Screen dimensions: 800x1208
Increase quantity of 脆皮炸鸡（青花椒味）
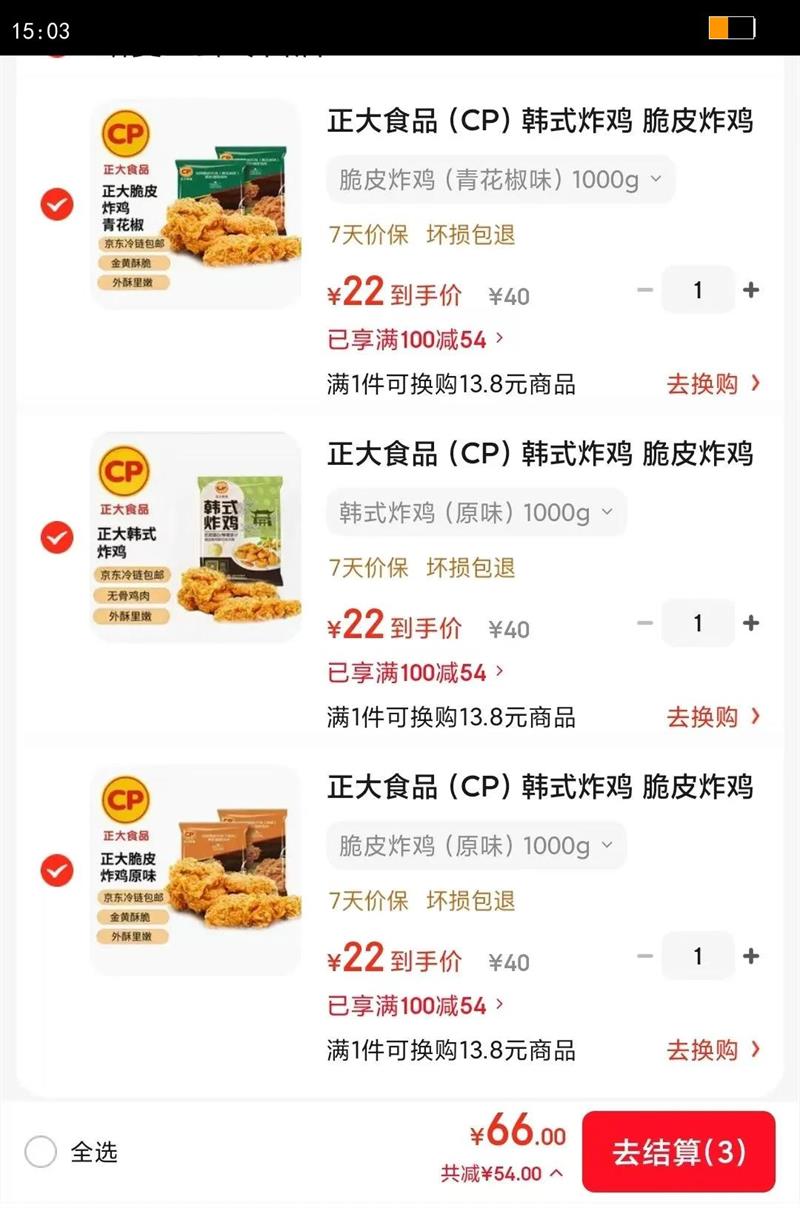tap(751, 291)
